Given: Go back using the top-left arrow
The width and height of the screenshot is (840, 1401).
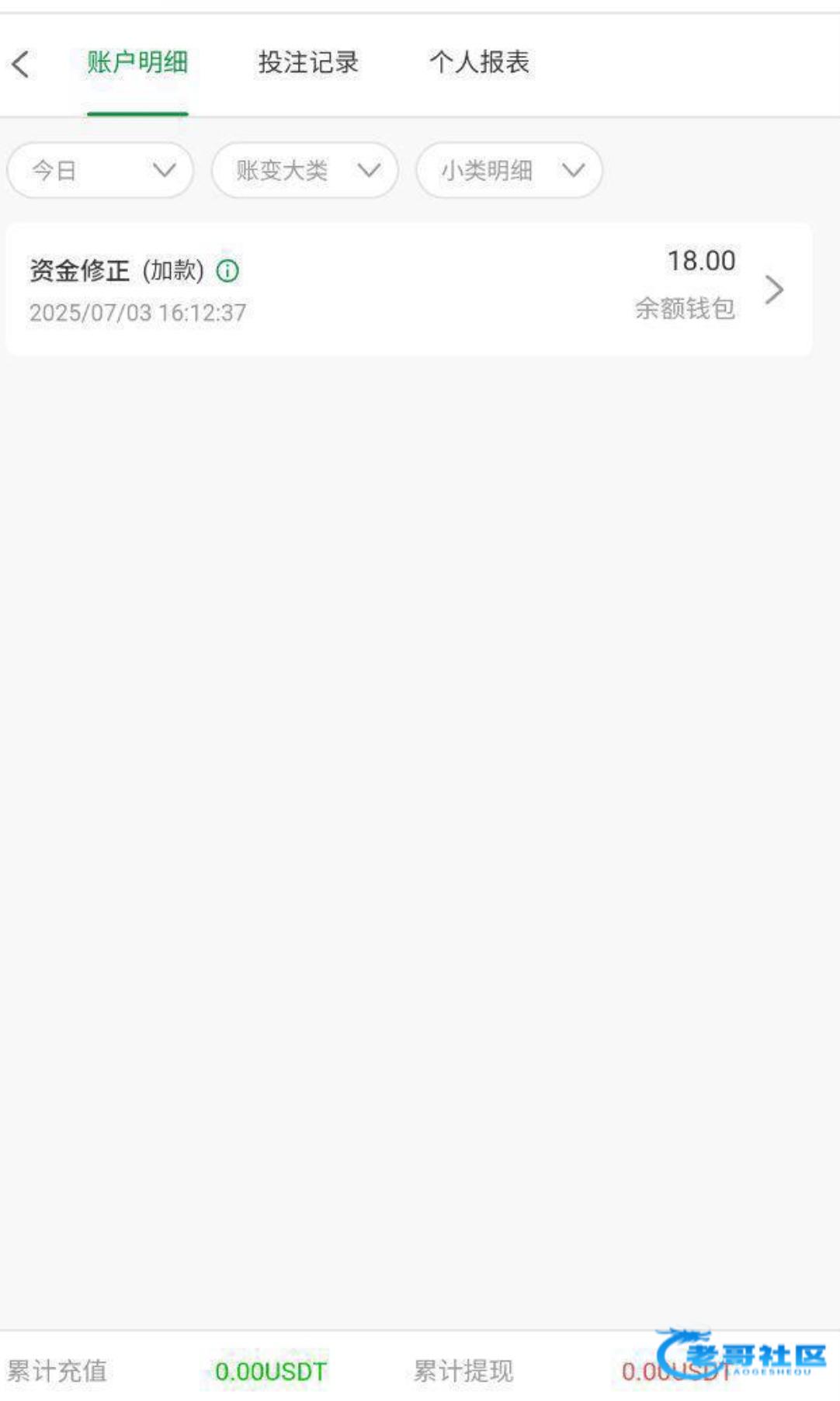Looking at the screenshot, I should [x=21, y=64].
